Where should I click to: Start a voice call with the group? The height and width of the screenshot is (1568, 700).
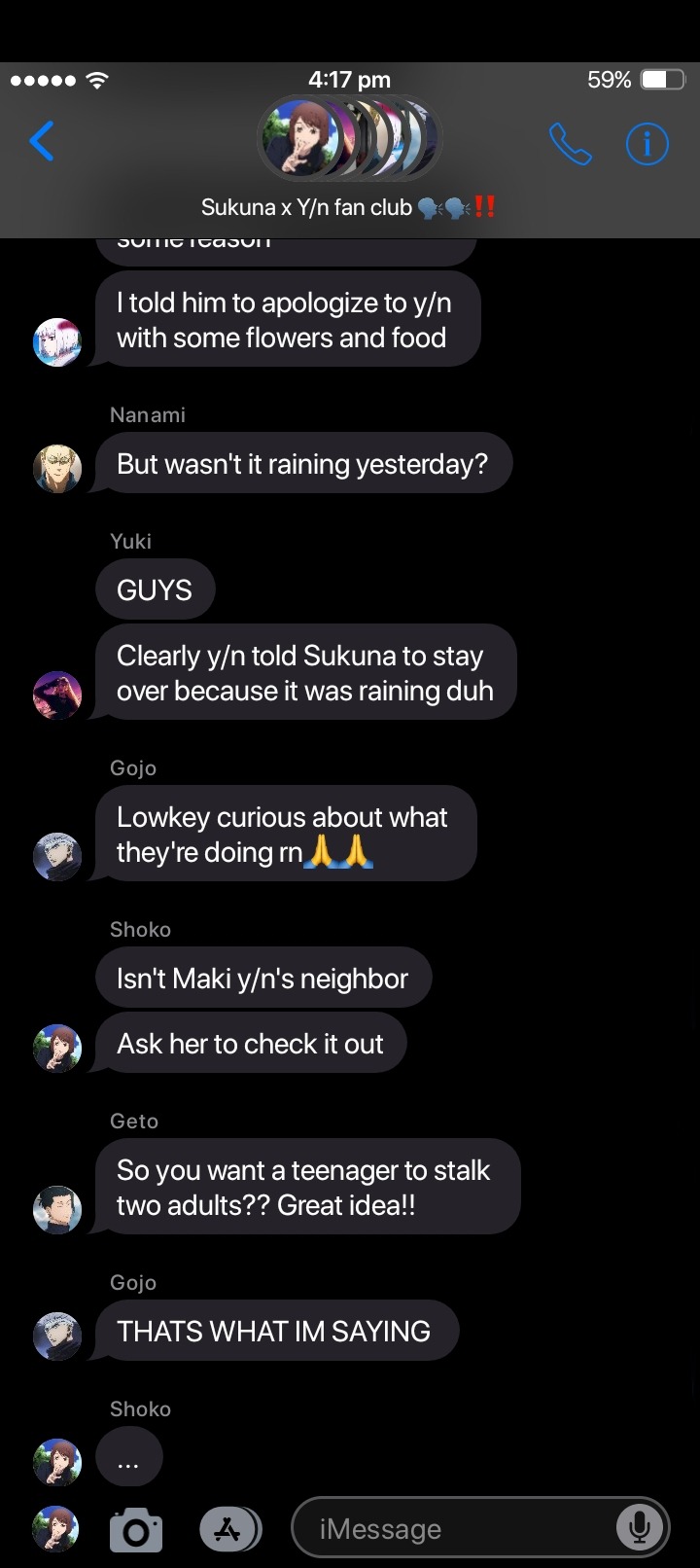tap(570, 144)
